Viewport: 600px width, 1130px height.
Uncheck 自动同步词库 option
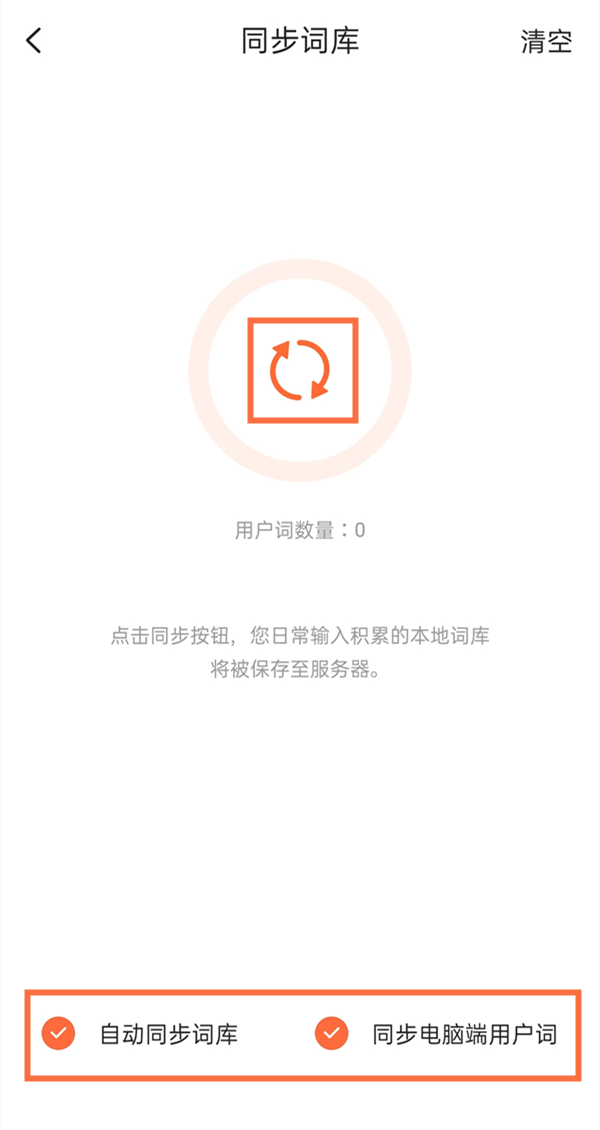(59, 1033)
